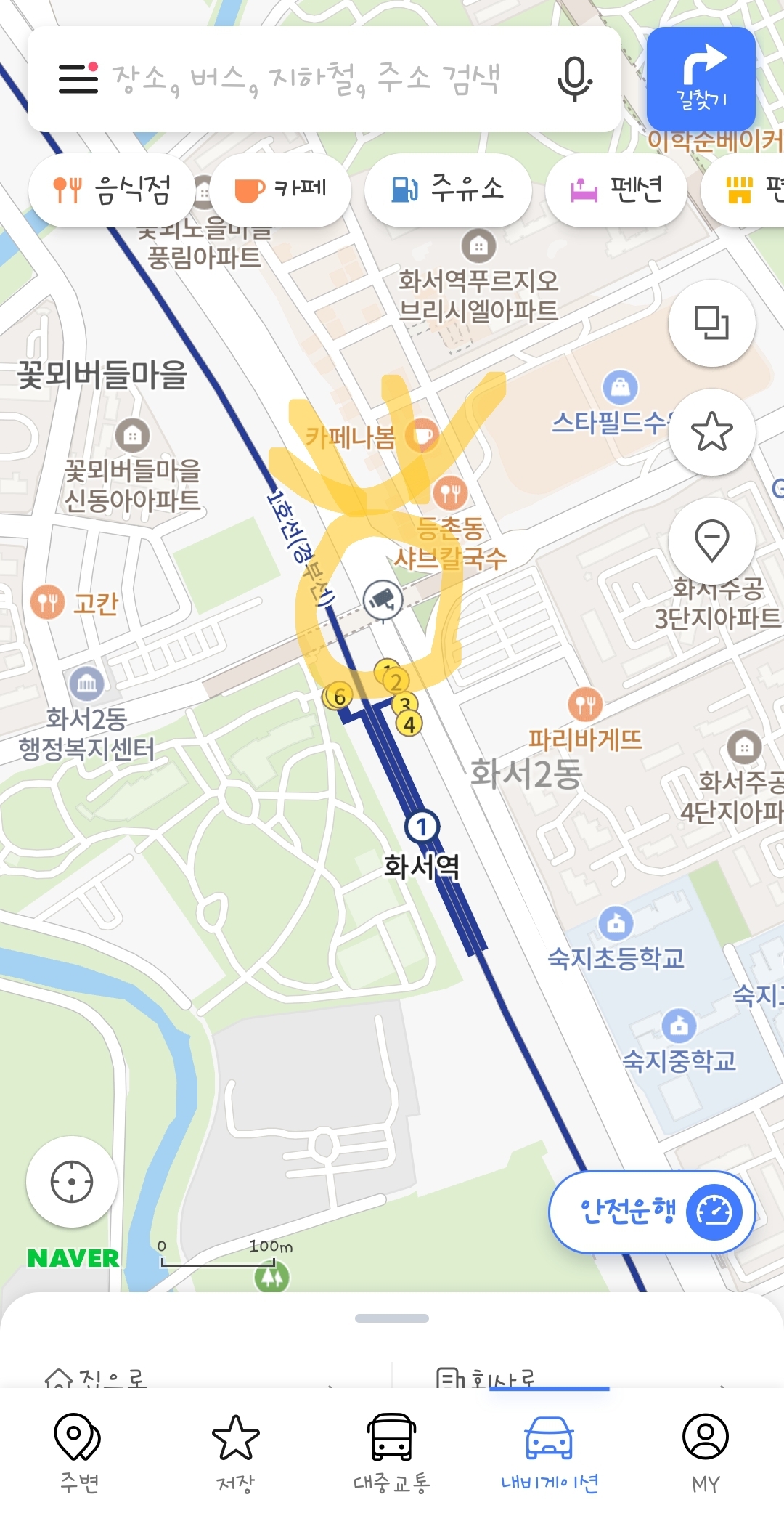Open 길찾기 directions
The image size is (784, 1537).
(x=701, y=78)
